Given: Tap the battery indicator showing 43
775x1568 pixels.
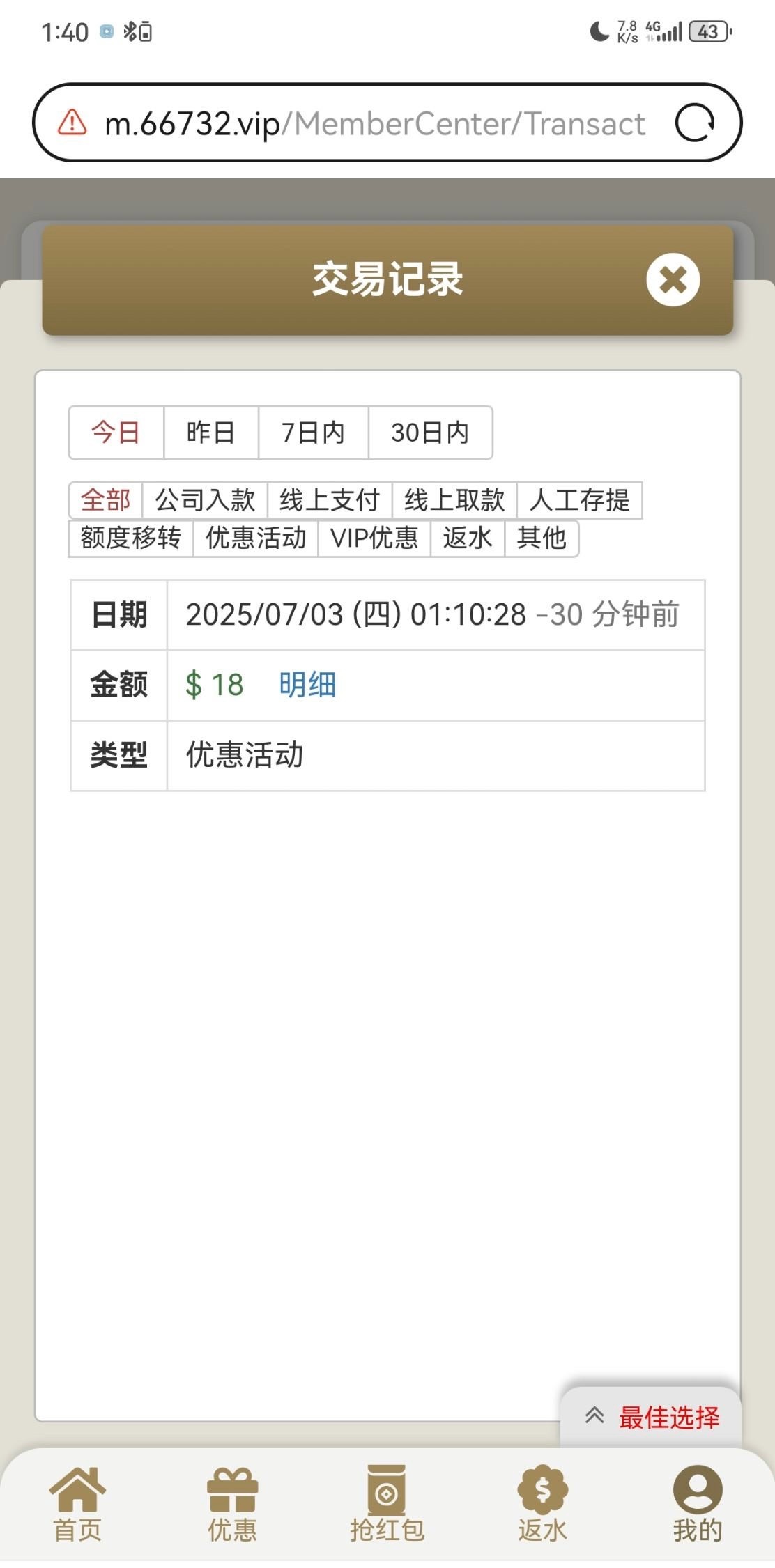Looking at the screenshot, I should tap(709, 31).
